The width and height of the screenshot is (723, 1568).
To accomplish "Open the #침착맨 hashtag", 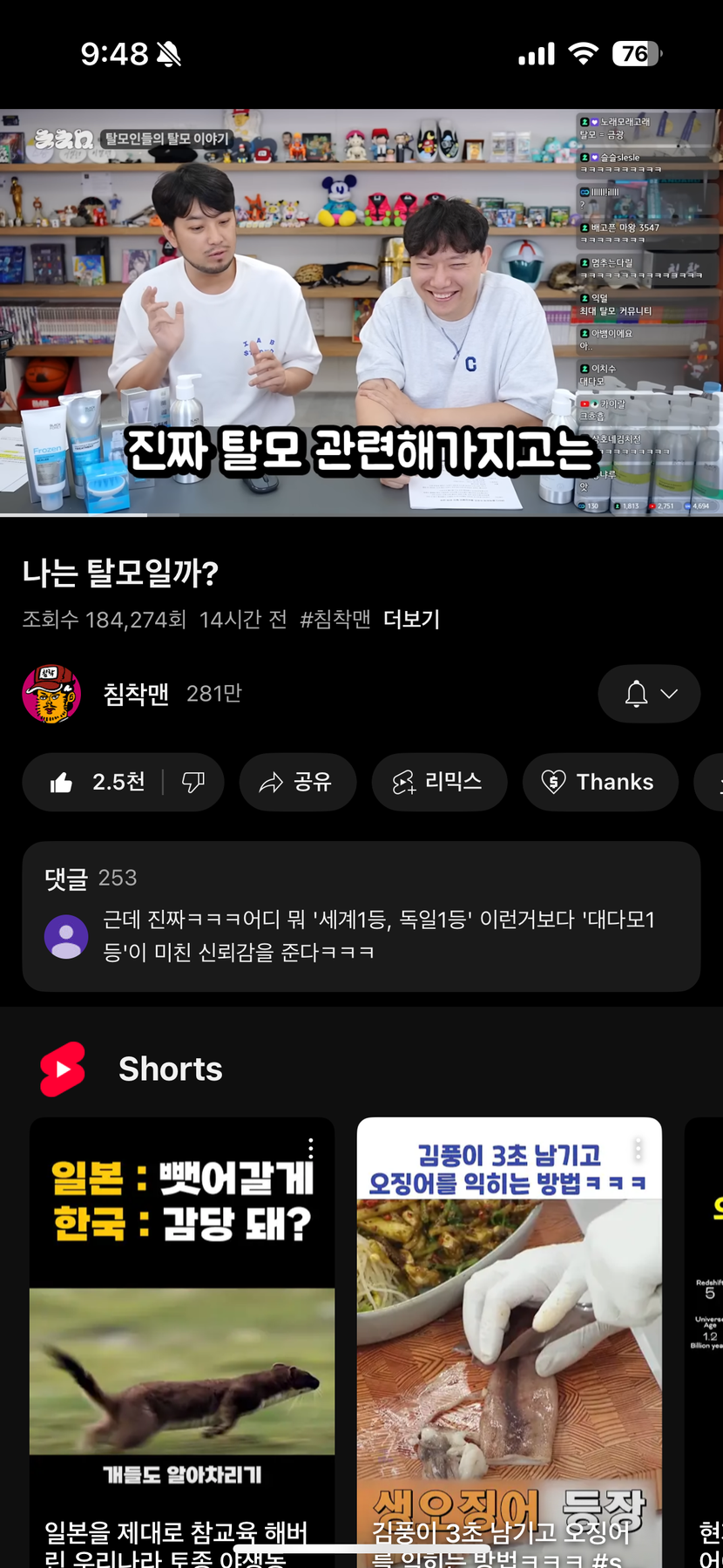I will (335, 620).
